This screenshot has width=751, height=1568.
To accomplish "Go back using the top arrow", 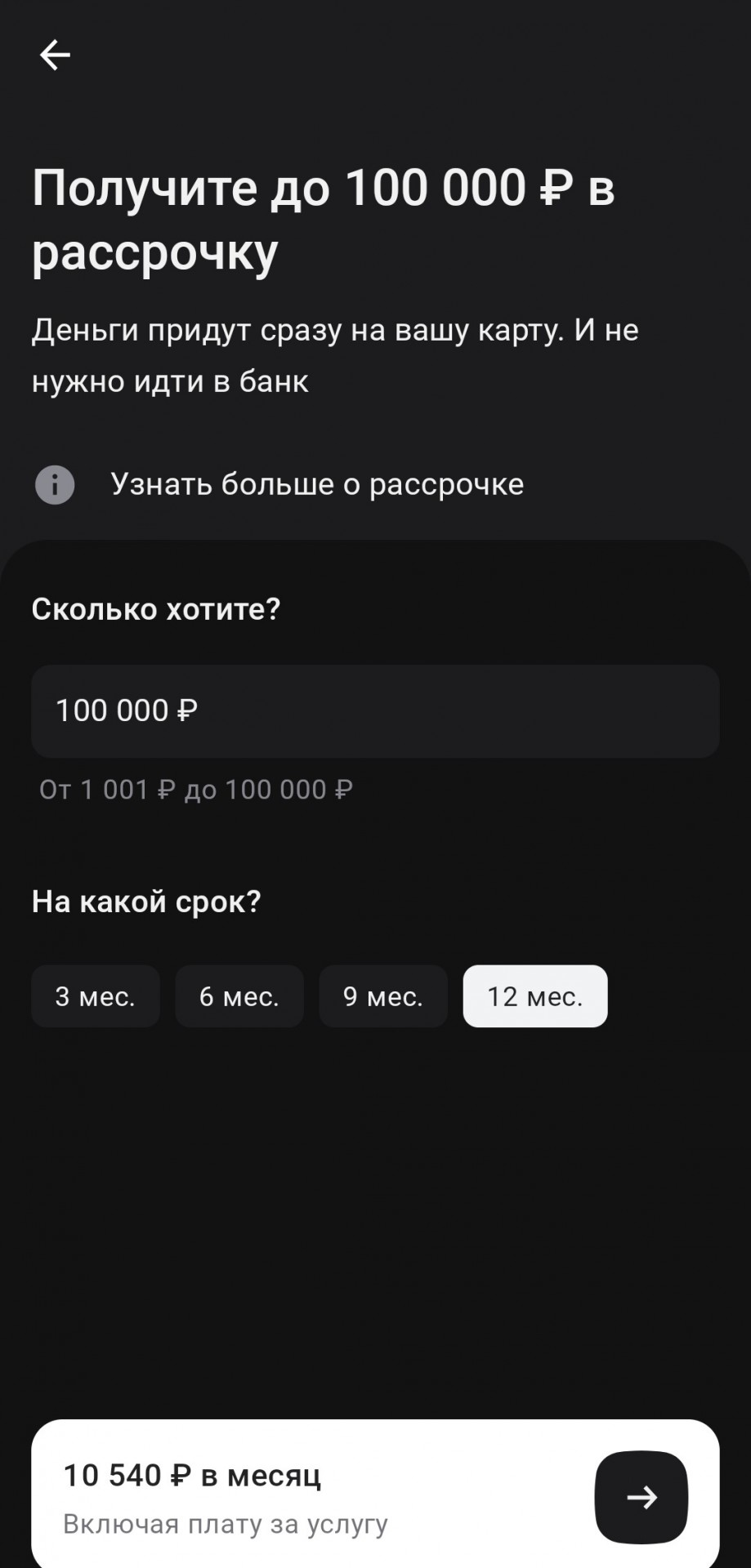I will [x=55, y=56].
